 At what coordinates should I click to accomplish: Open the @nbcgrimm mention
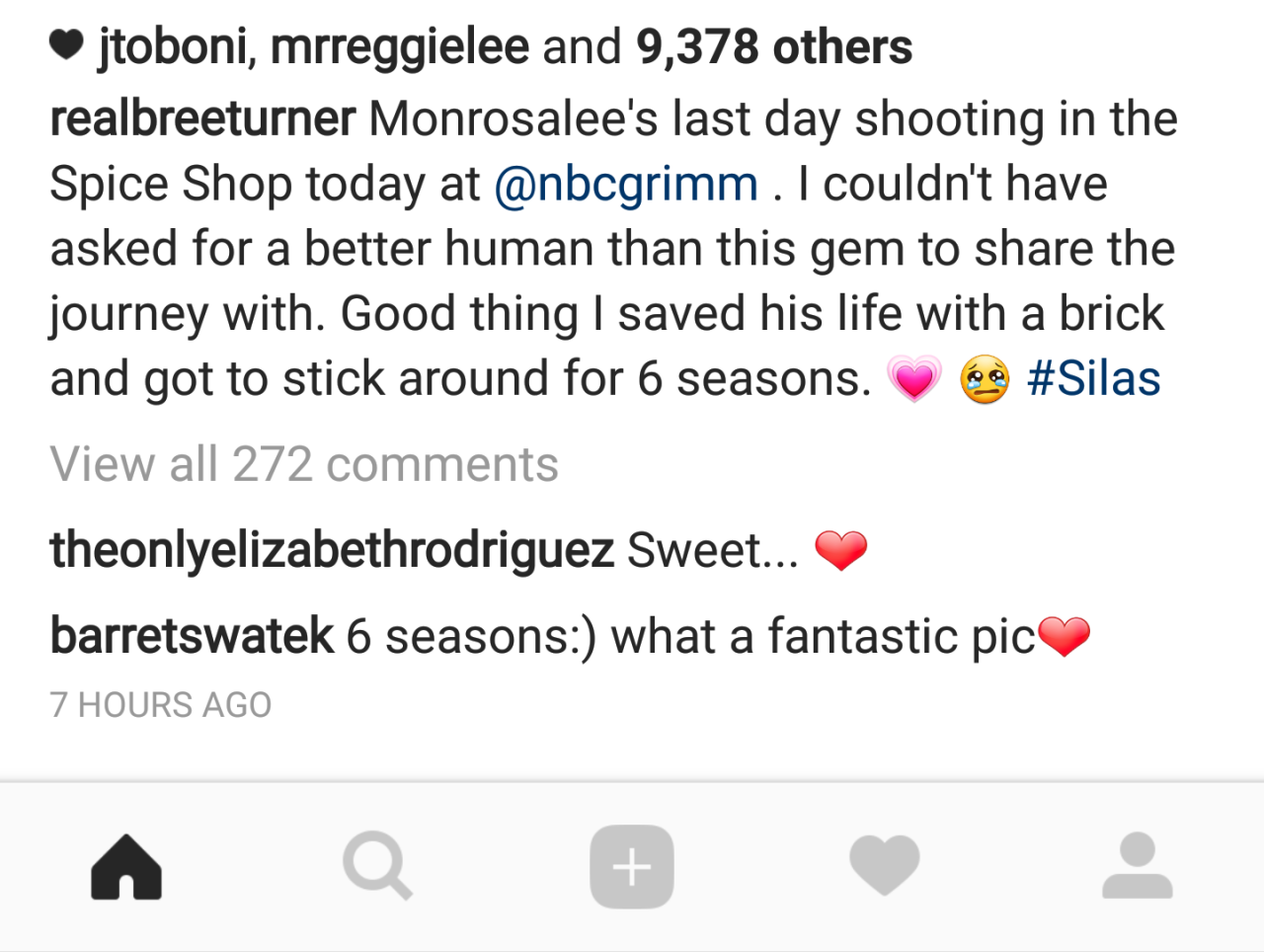[626, 185]
